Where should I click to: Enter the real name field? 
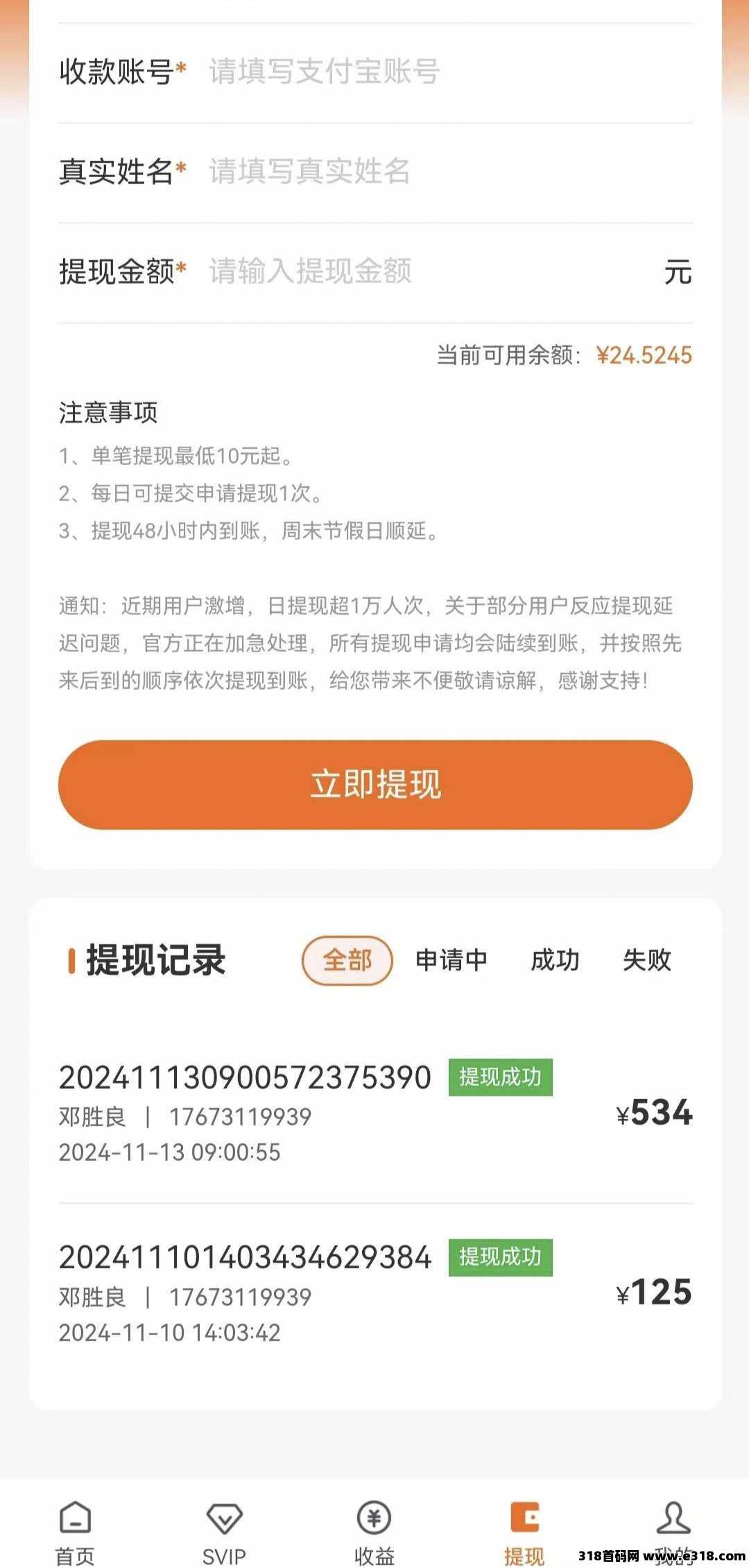(449, 171)
